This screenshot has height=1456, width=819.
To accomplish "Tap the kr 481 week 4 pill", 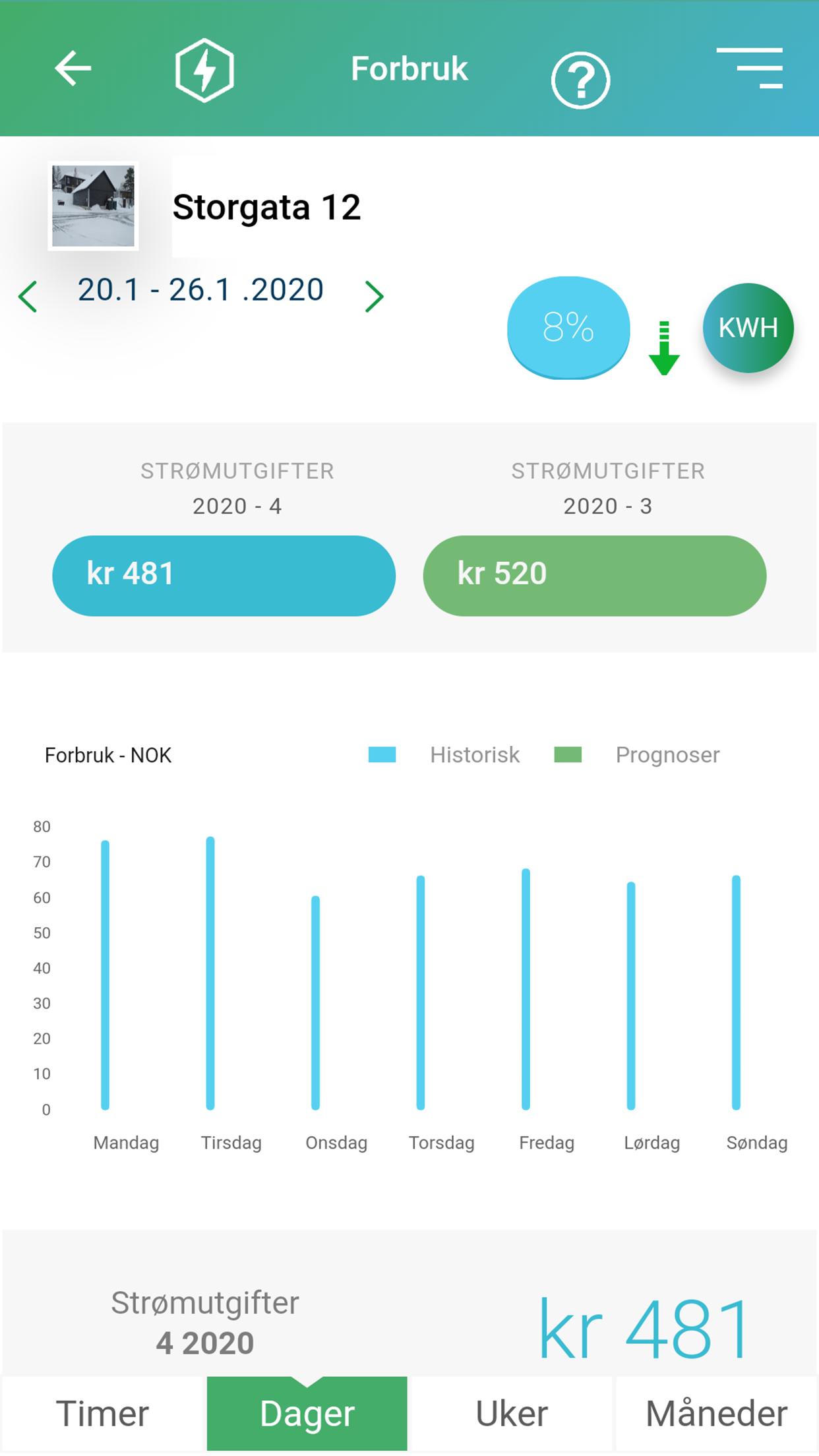I will pyautogui.click(x=224, y=575).
